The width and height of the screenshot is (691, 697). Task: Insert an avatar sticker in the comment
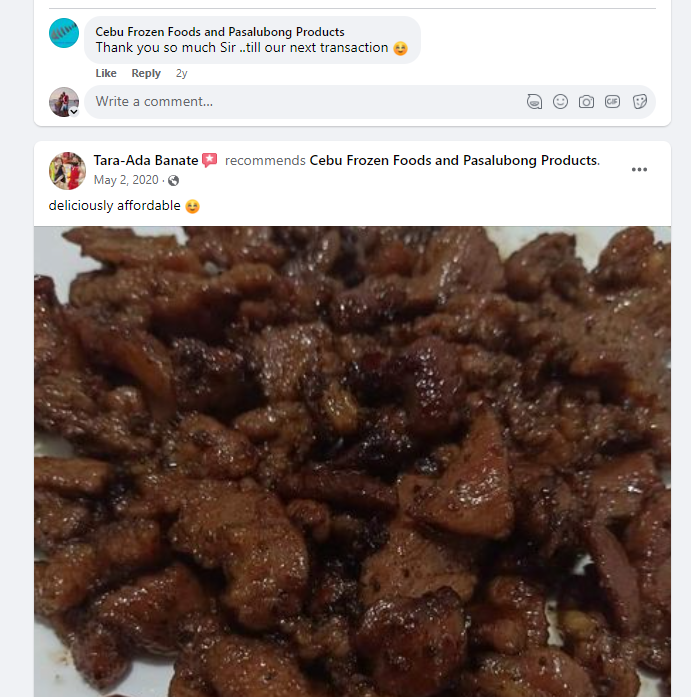point(535,101)
